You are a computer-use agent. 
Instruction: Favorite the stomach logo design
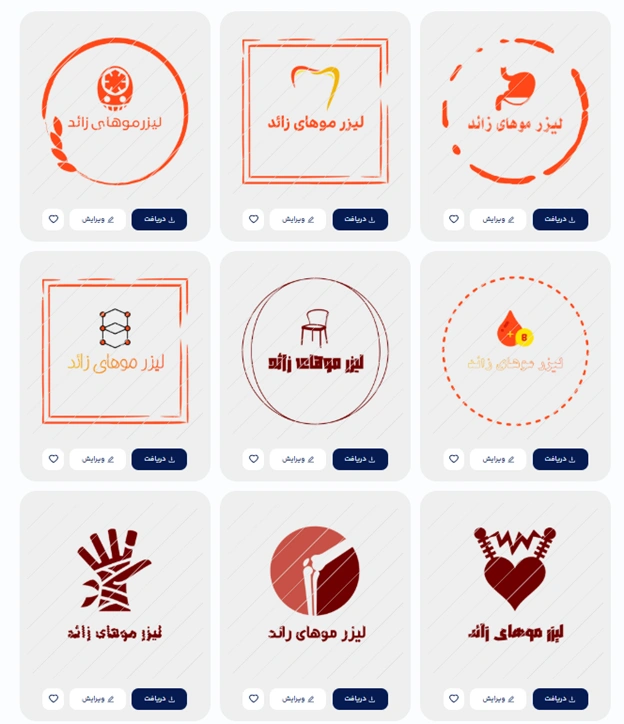click(454, 219)
